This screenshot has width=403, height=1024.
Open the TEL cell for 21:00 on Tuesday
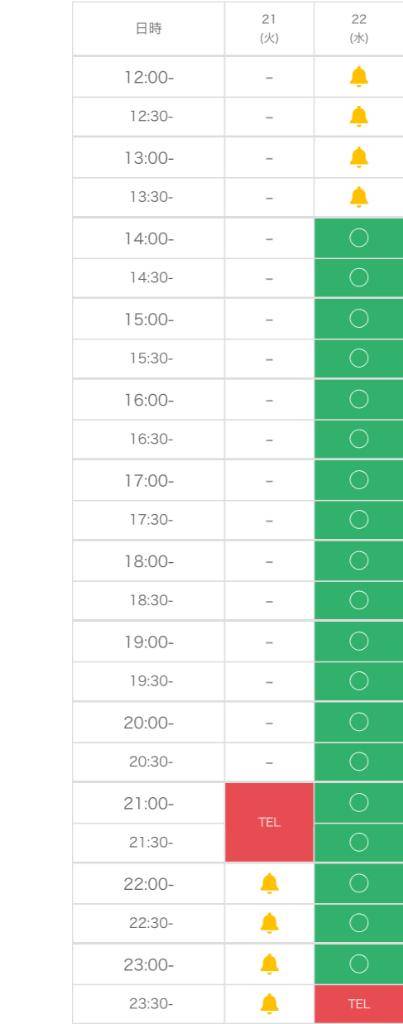click(269, 822)
